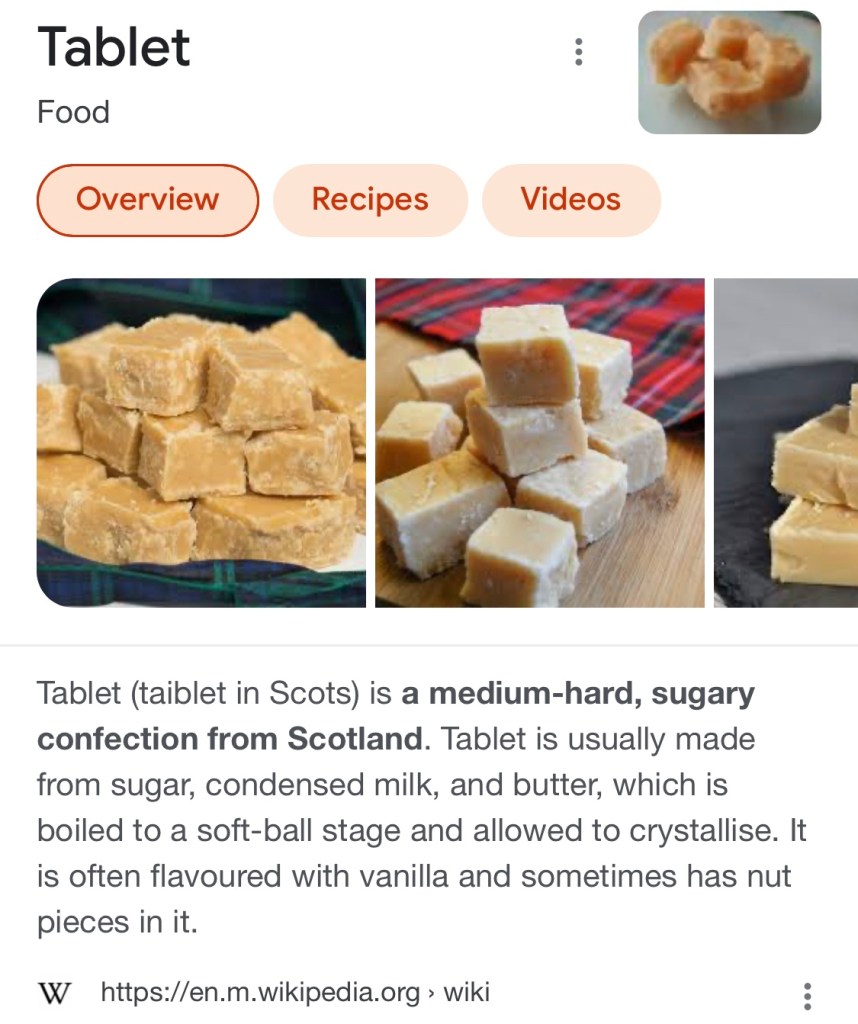This screenshot has height=1024, width=858.
Task: Open the overflow menu beside the Tablet heading
Action: click(578, 52)
